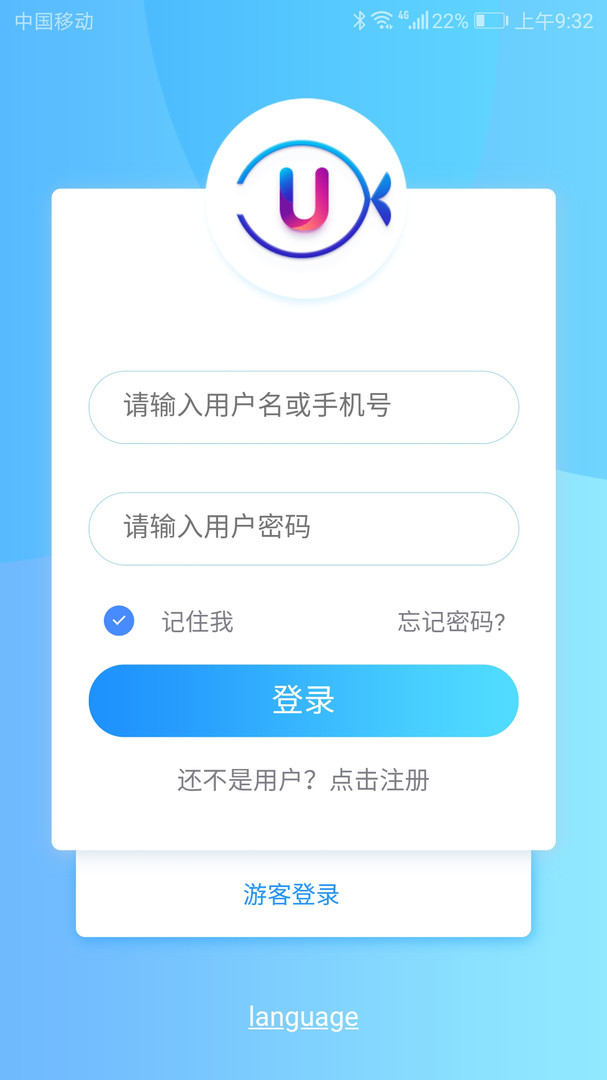Open the language selection link
This screenshot has width=607, height=1080.
pos(303,1017)
